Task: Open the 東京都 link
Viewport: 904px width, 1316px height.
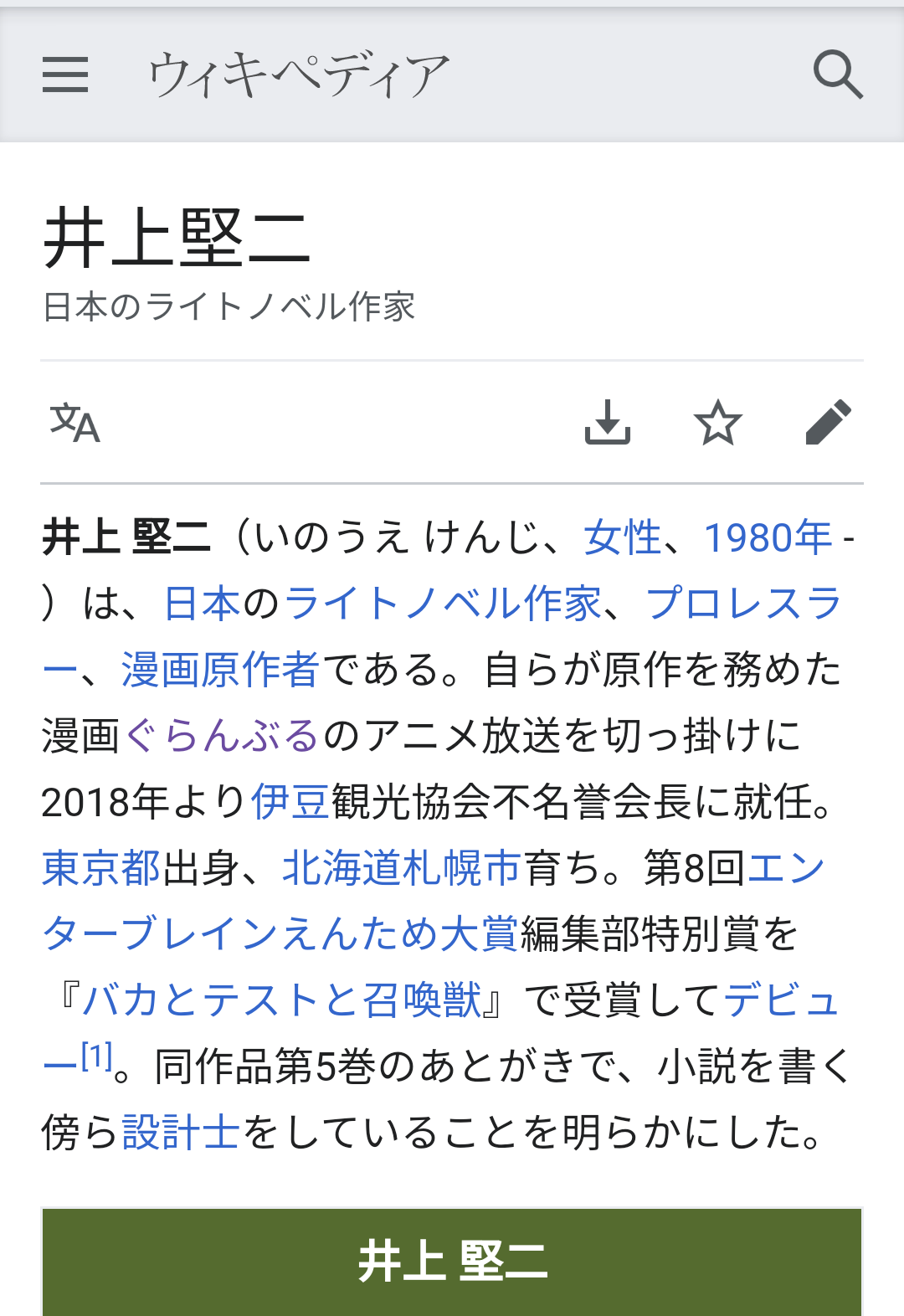Action: pyautogui.click(x=100, y=868)
